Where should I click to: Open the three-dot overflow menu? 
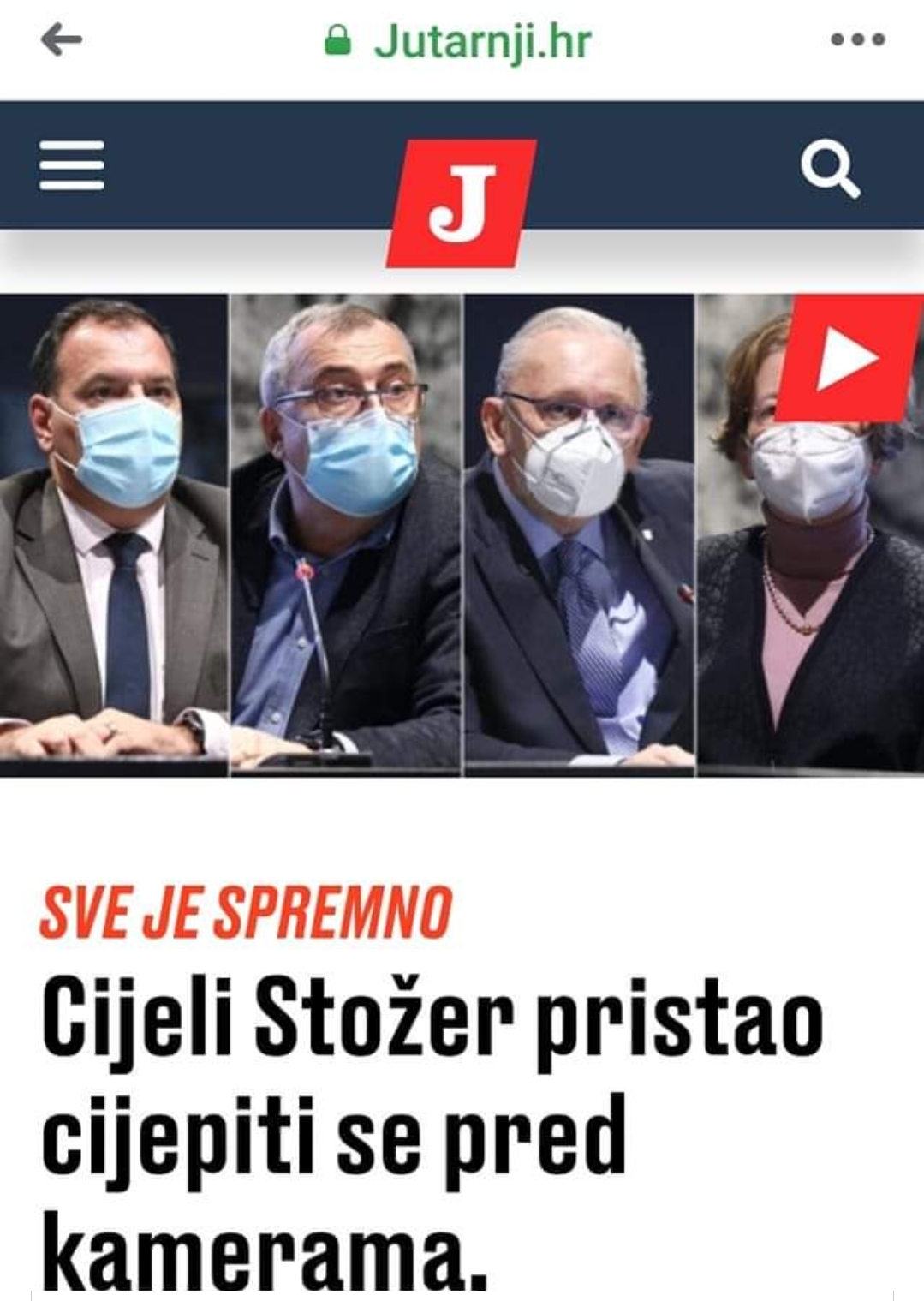click(x=857, y=39)
